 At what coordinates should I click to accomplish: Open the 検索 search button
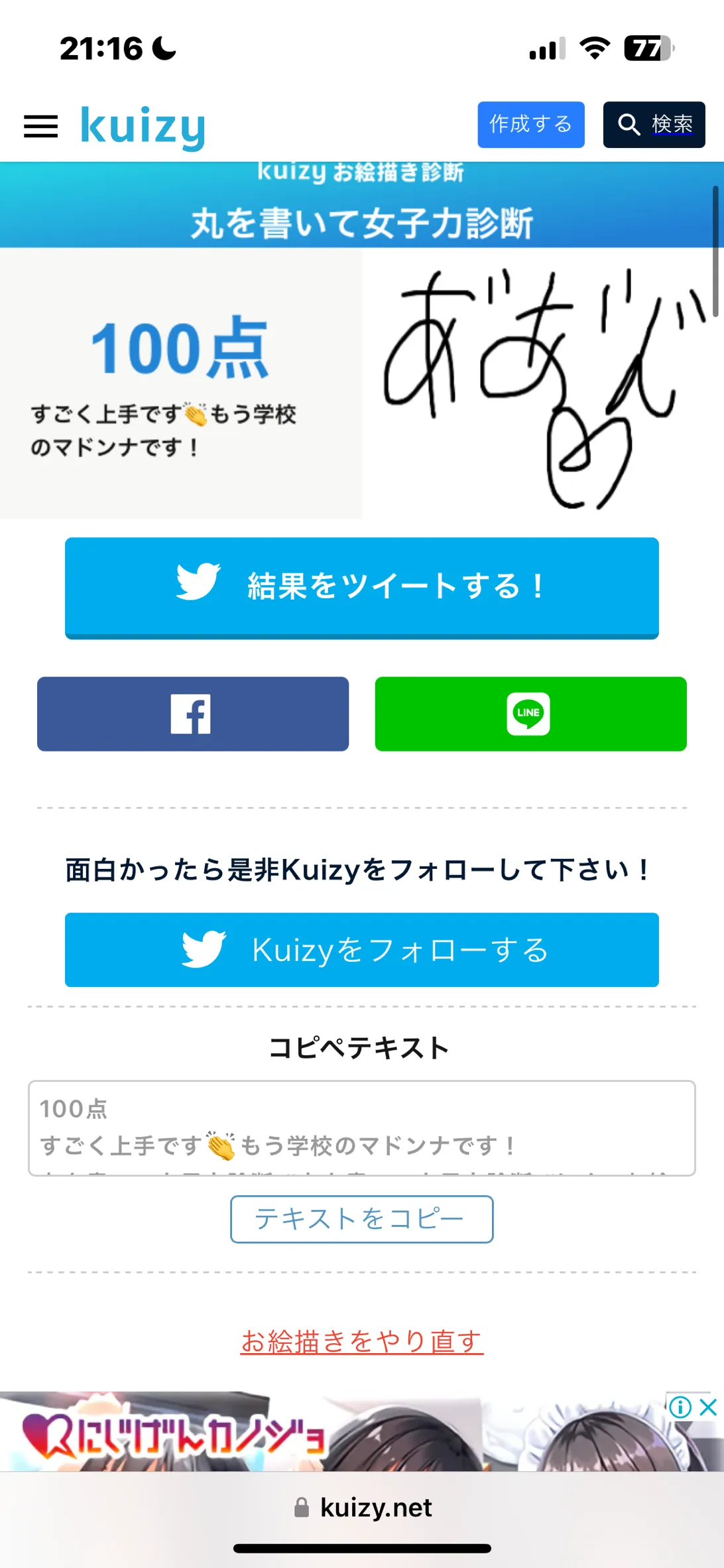pos(654,125)
